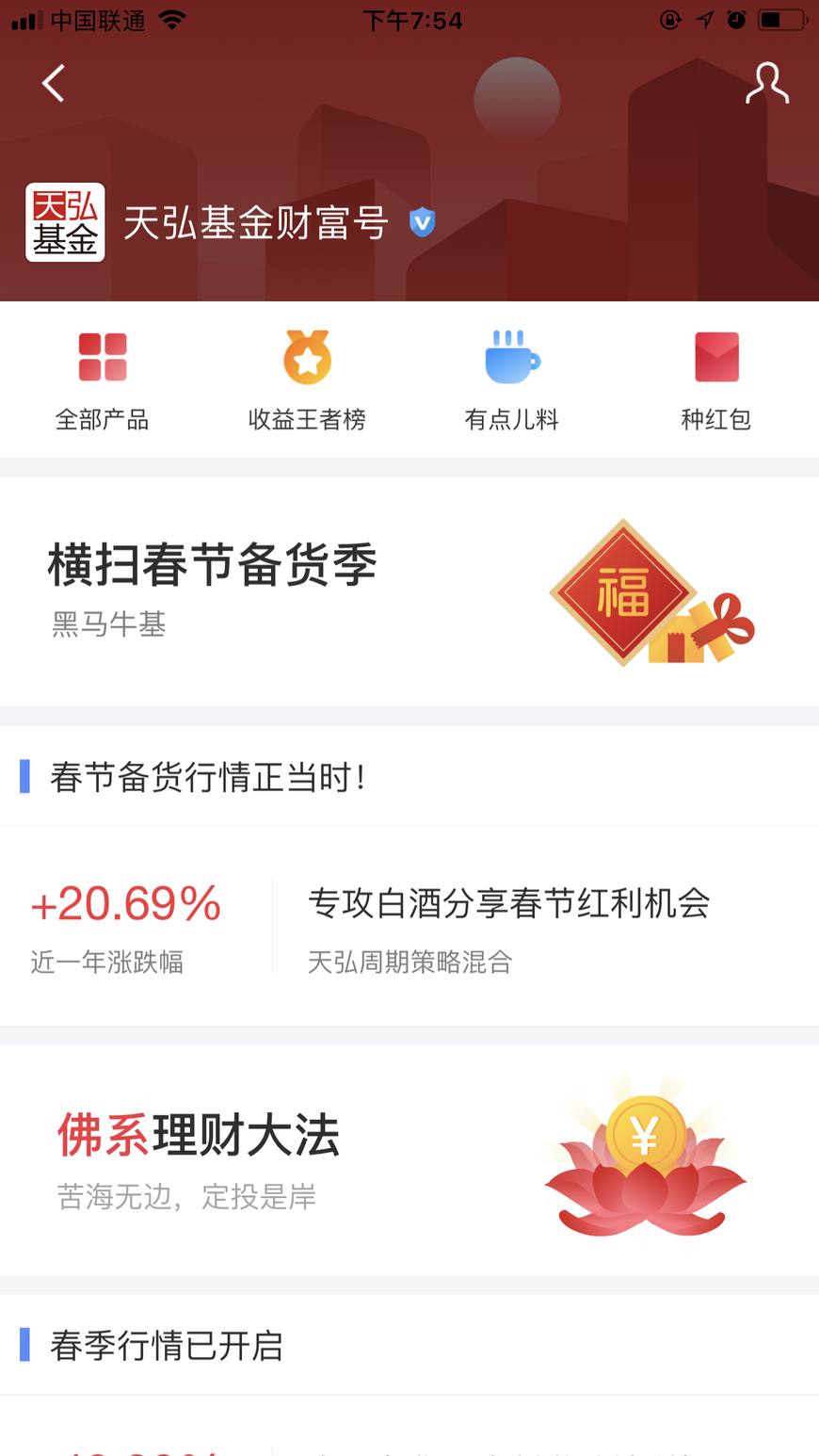Open 春季行情已开启 section header
Viewport: 819px width, 1456px height.
point(166,1347)
